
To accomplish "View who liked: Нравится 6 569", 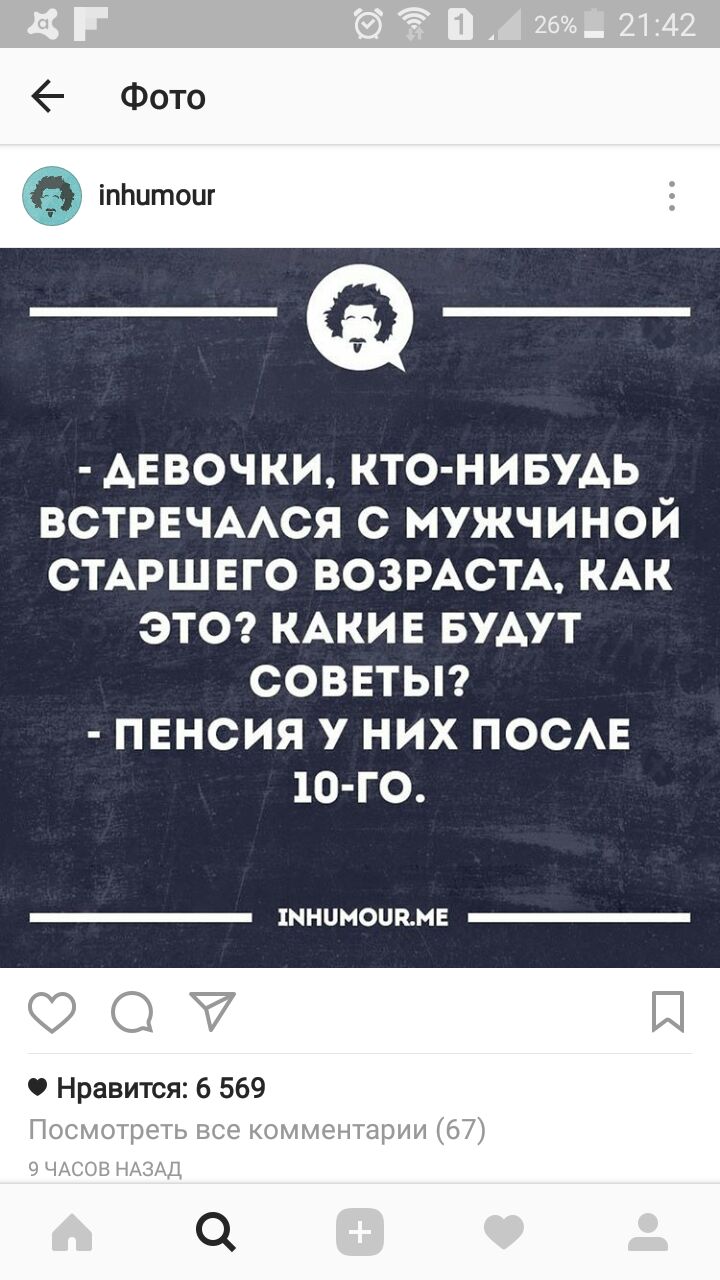I will coord(147,1088).
